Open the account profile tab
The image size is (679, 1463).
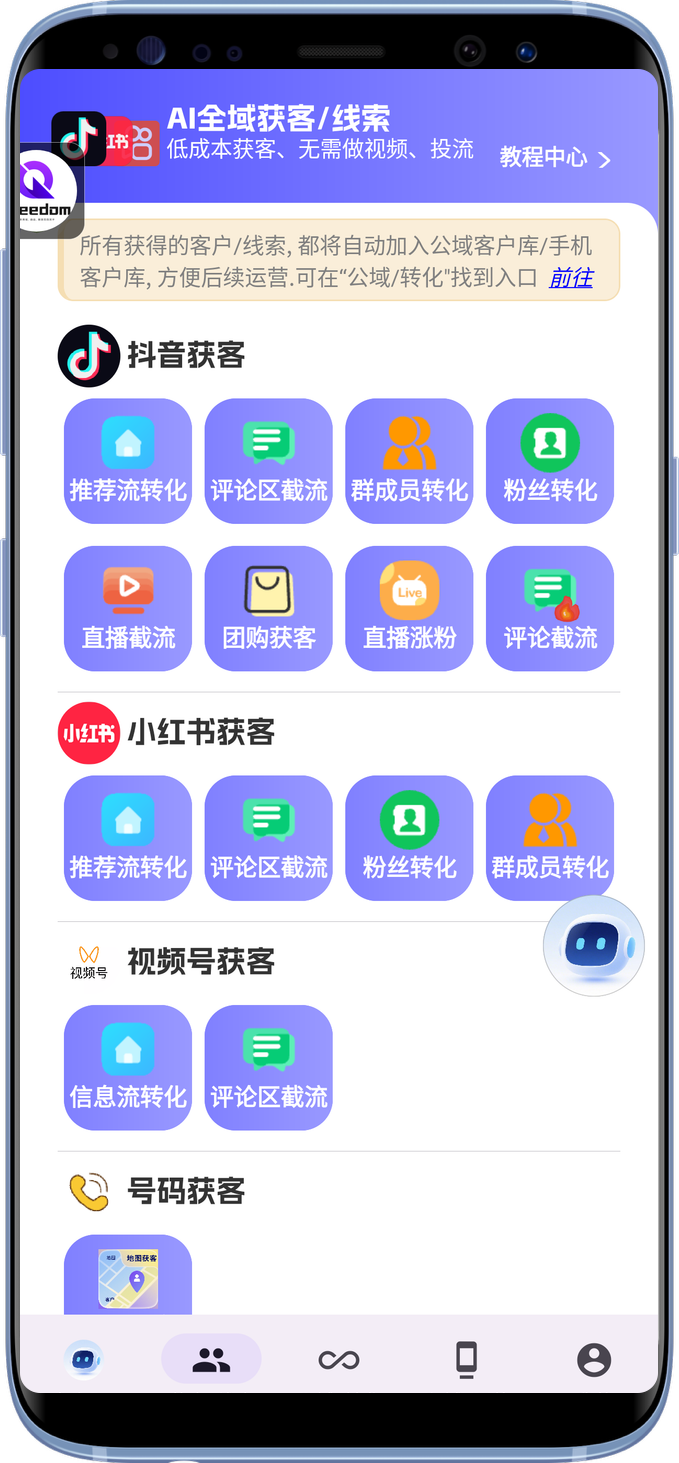(x=593, y=1359)
